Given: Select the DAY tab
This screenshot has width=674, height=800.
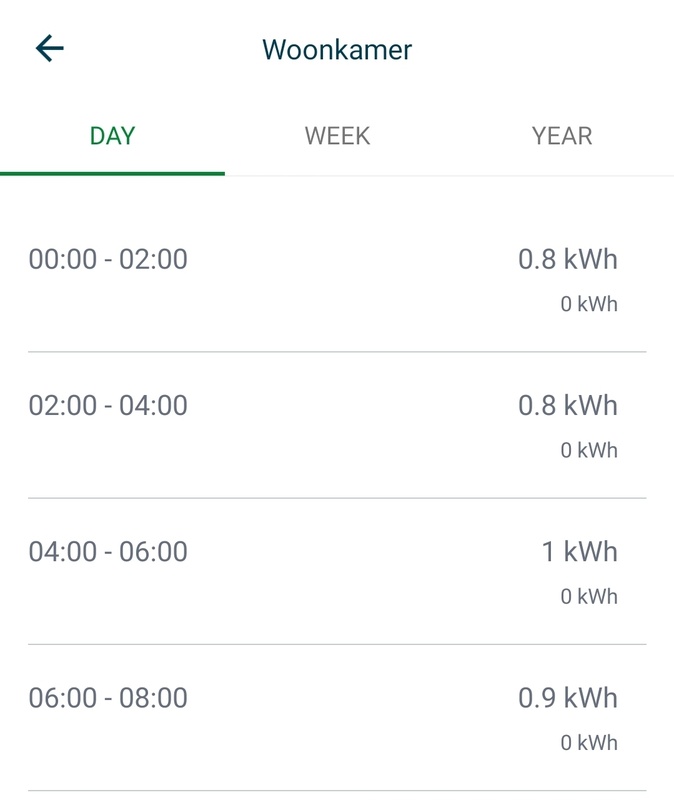Looking at the screenshot, I should point(112,136).
